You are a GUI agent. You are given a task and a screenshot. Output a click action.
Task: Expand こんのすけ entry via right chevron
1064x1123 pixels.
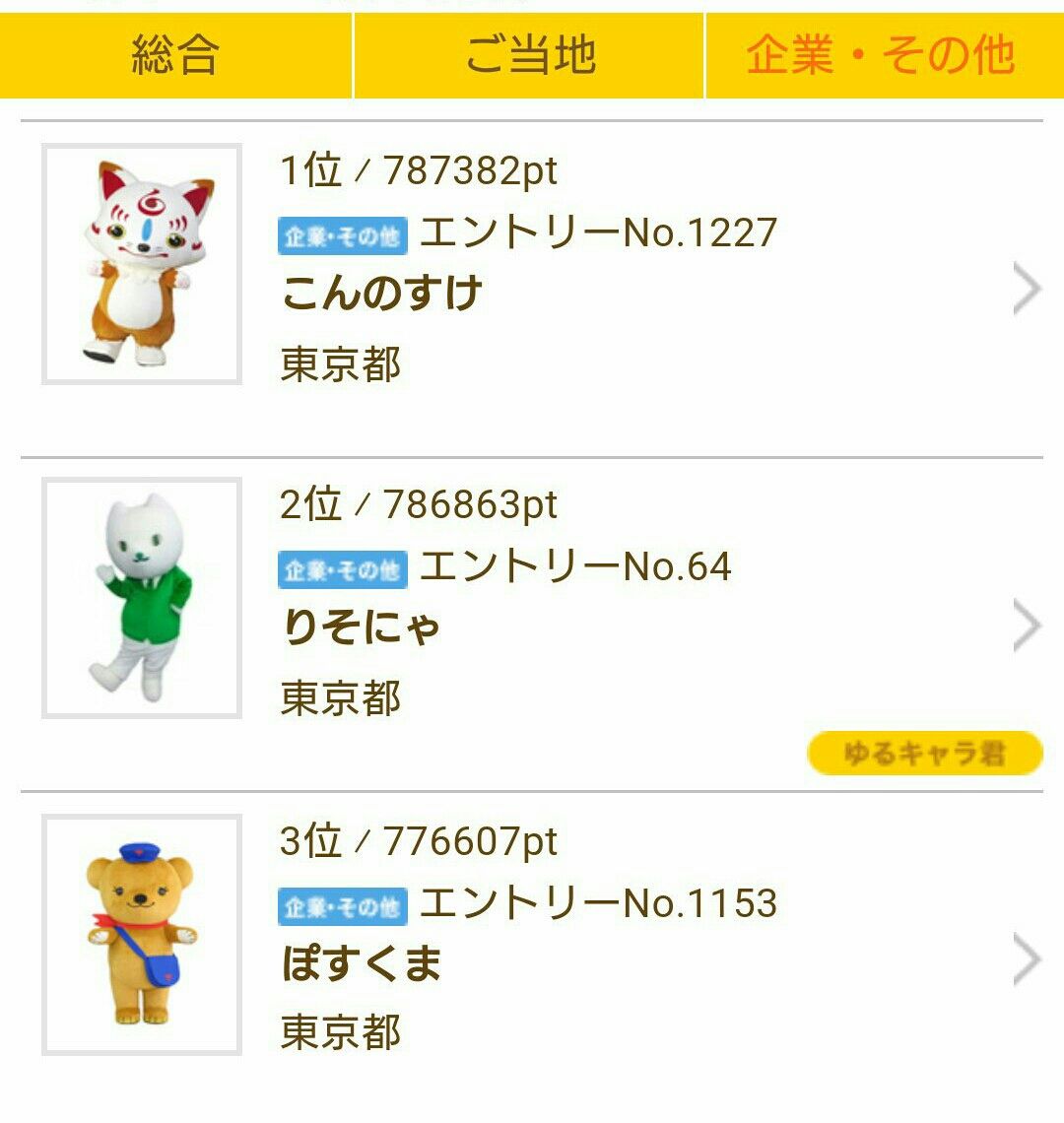(1026, 286)
